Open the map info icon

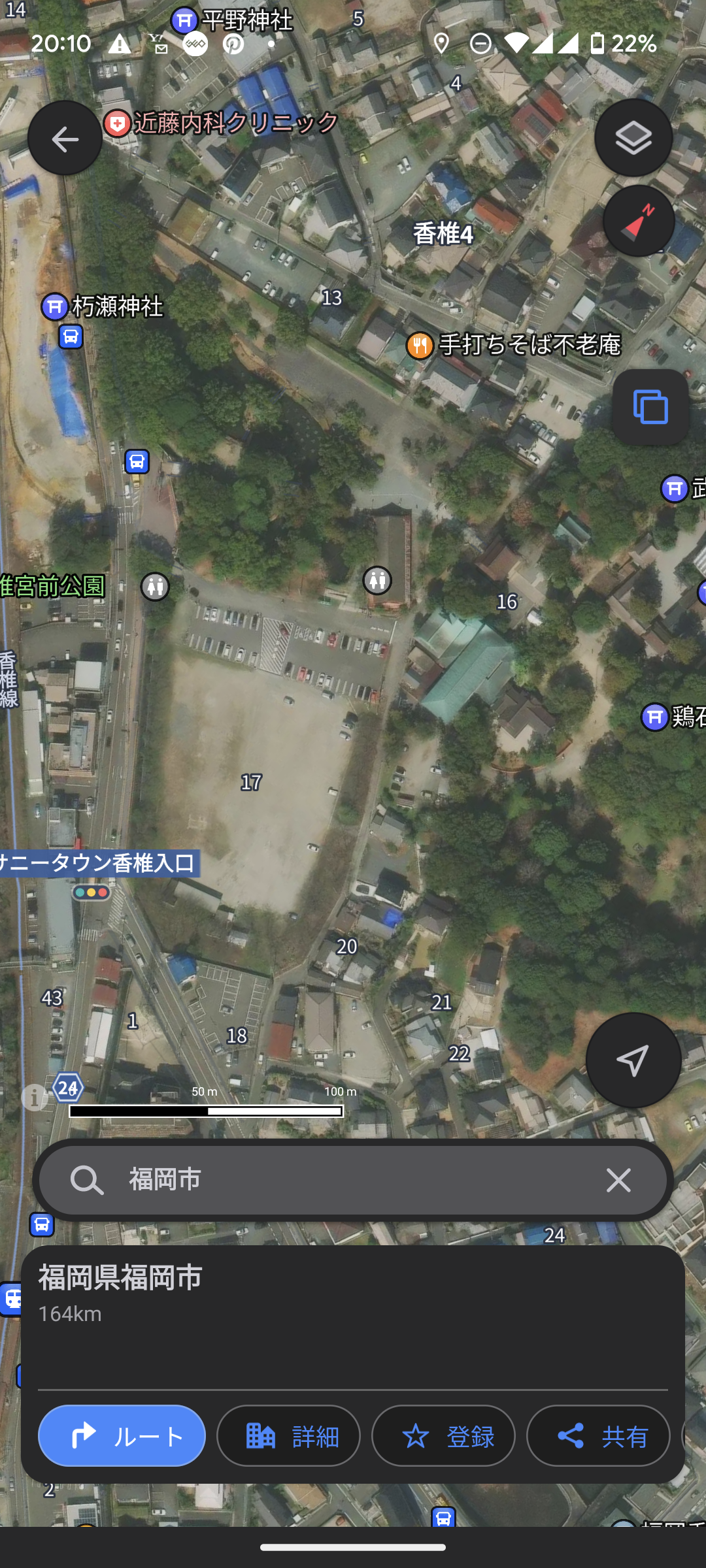pos(34,1098)
